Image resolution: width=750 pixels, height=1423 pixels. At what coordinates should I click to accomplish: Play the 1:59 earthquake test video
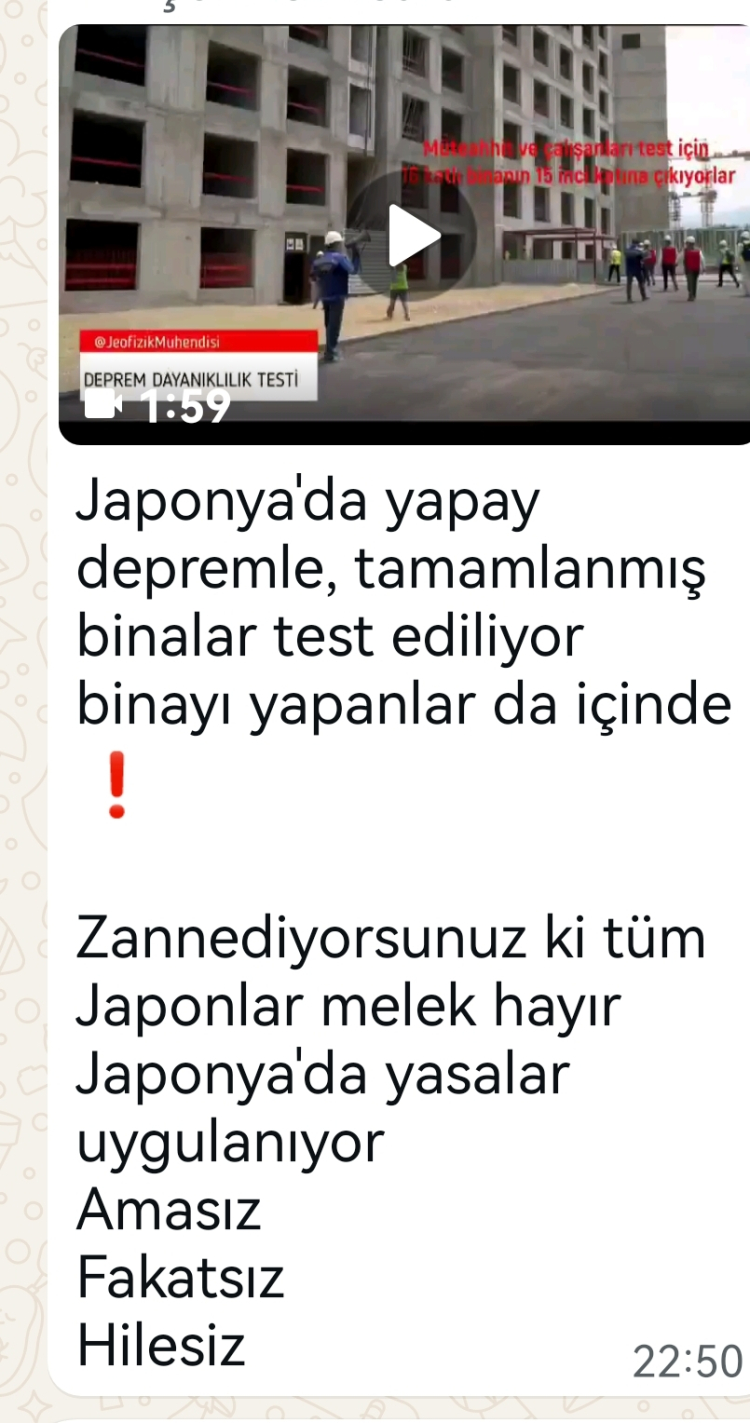(x=411, y=235)
